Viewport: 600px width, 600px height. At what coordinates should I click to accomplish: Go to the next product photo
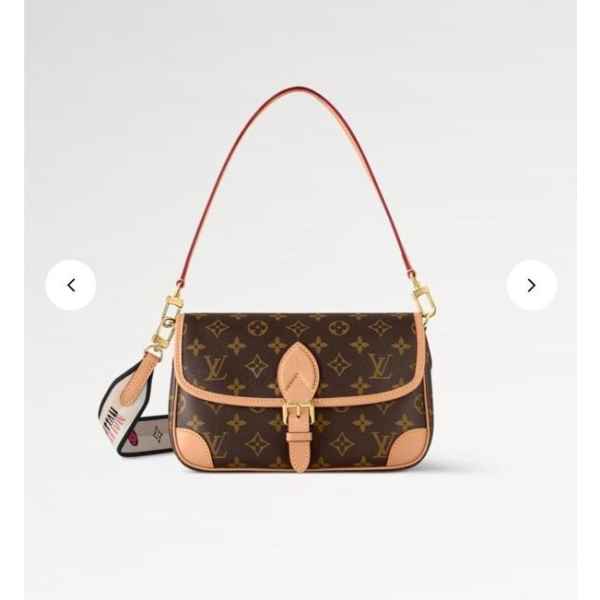[x=531, y=285]
